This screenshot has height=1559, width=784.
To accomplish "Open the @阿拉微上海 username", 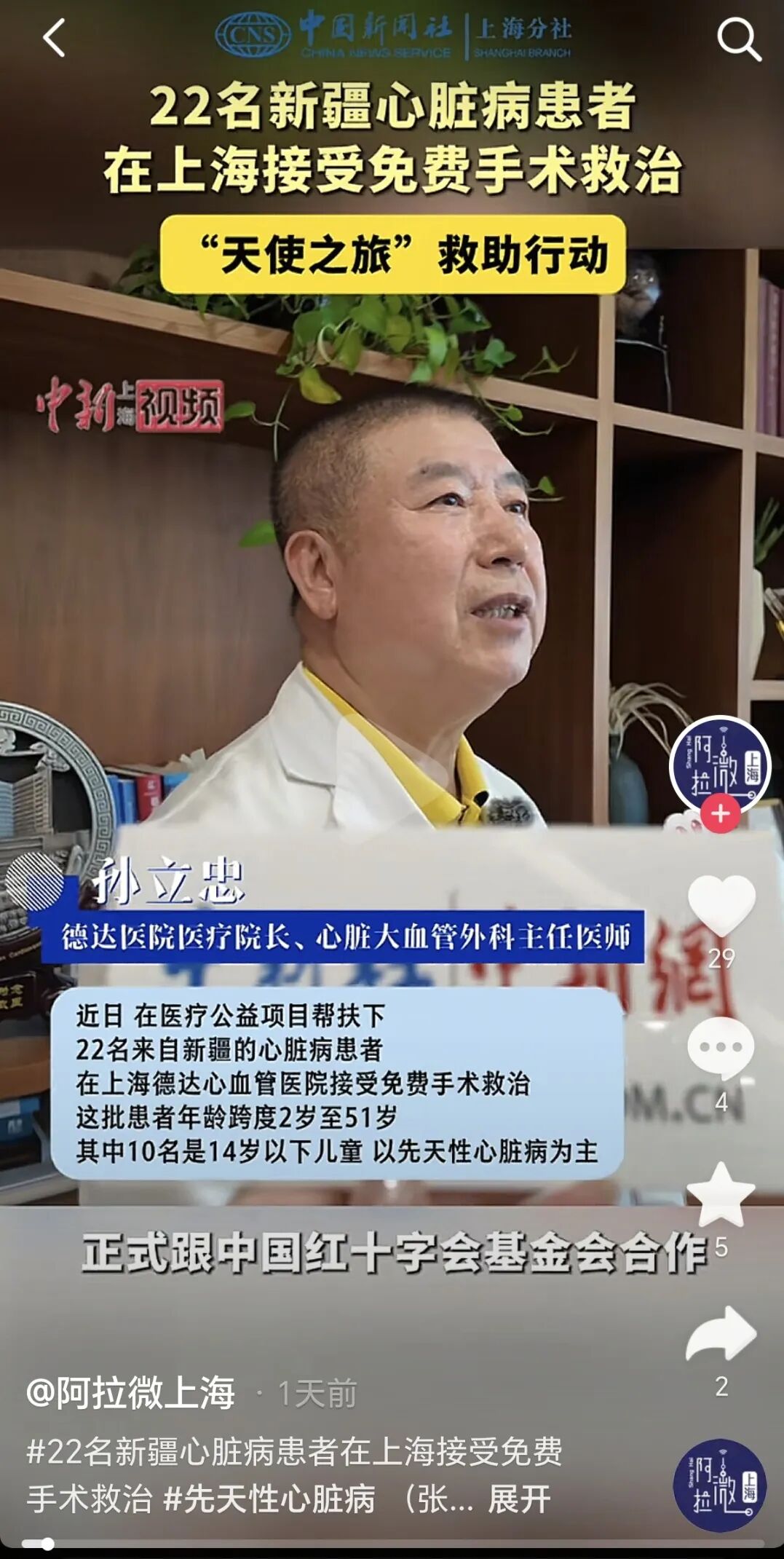I will pos(130,1394).
